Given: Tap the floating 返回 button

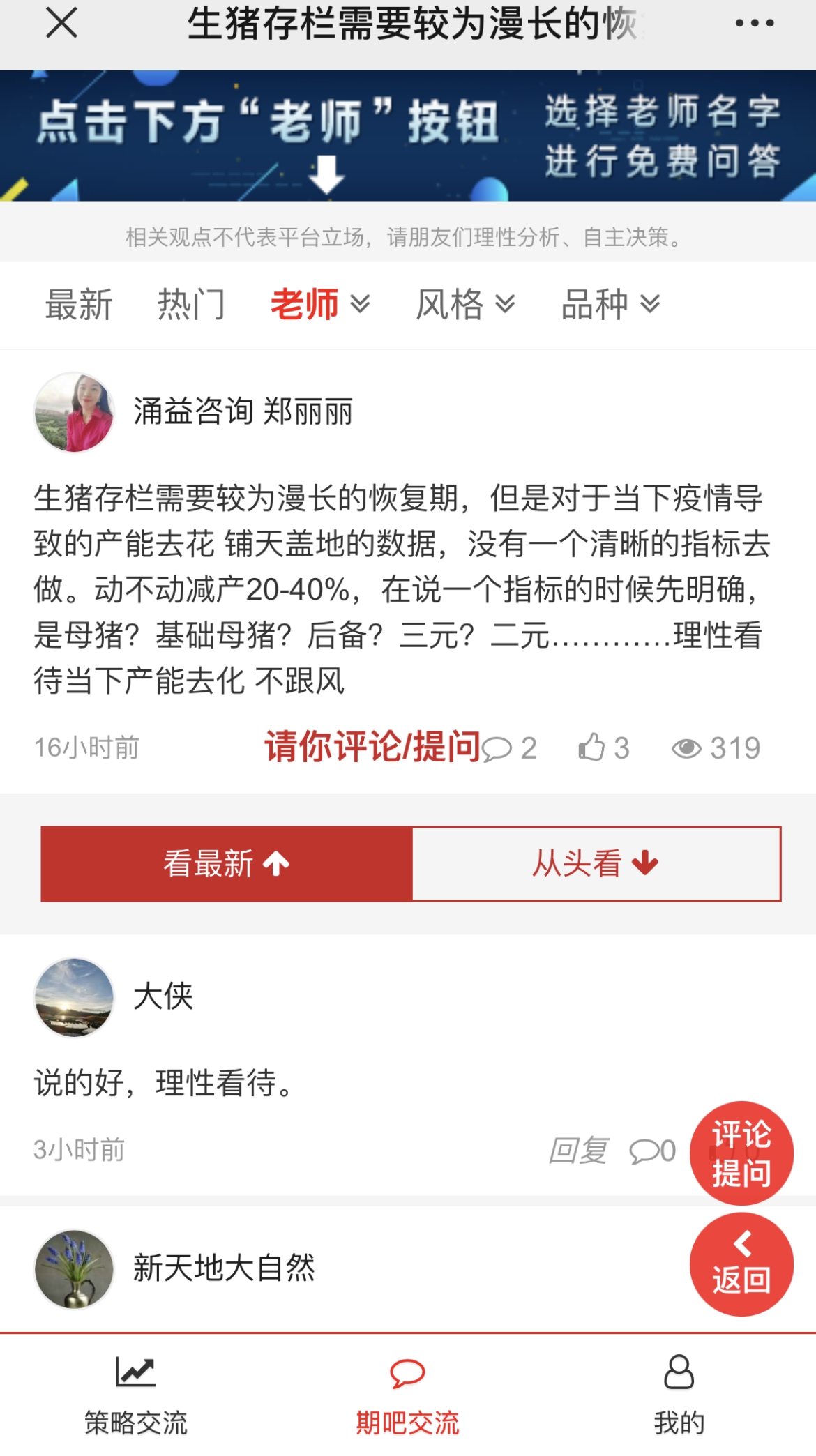Looking at the screenshot, I should [741, 1264].
